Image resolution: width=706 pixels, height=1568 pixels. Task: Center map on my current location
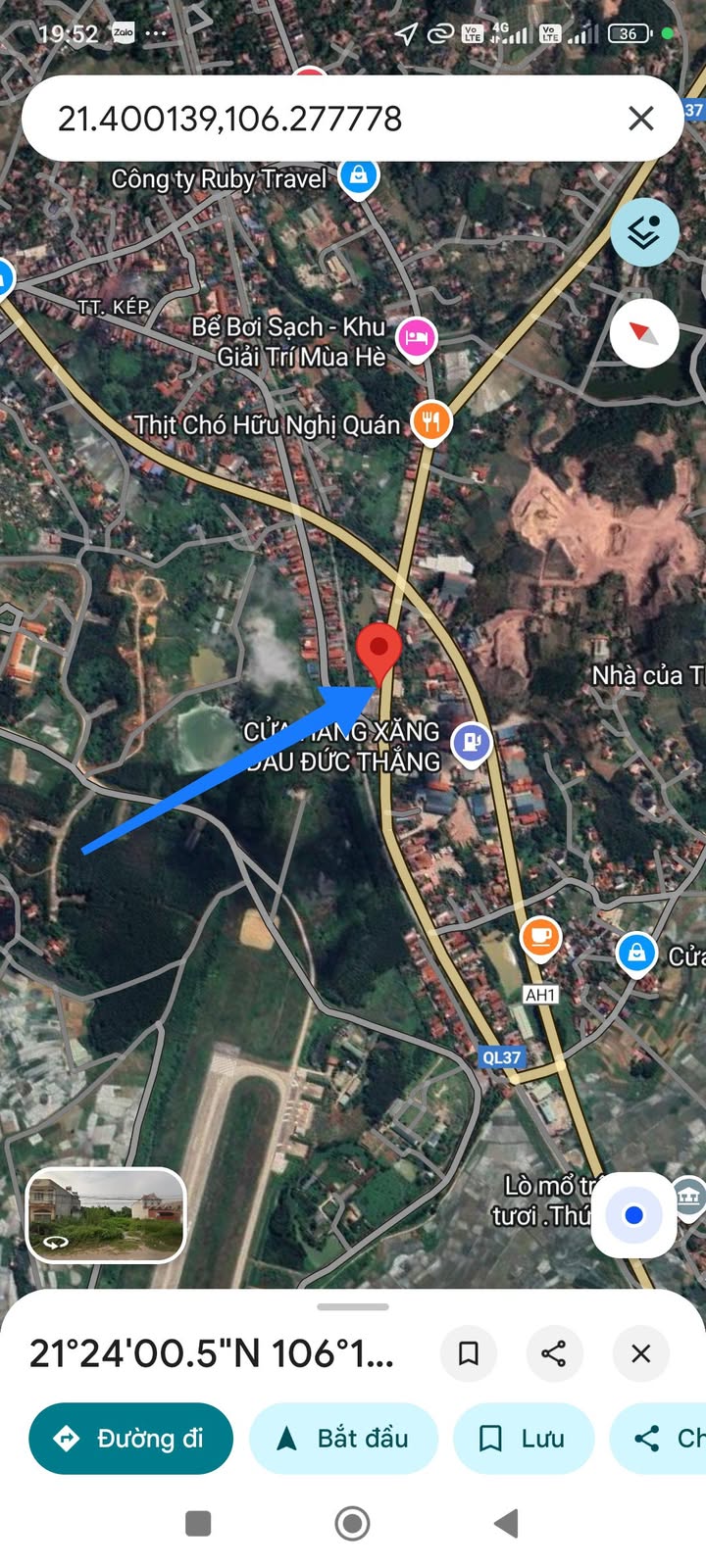click(633, 1215)
